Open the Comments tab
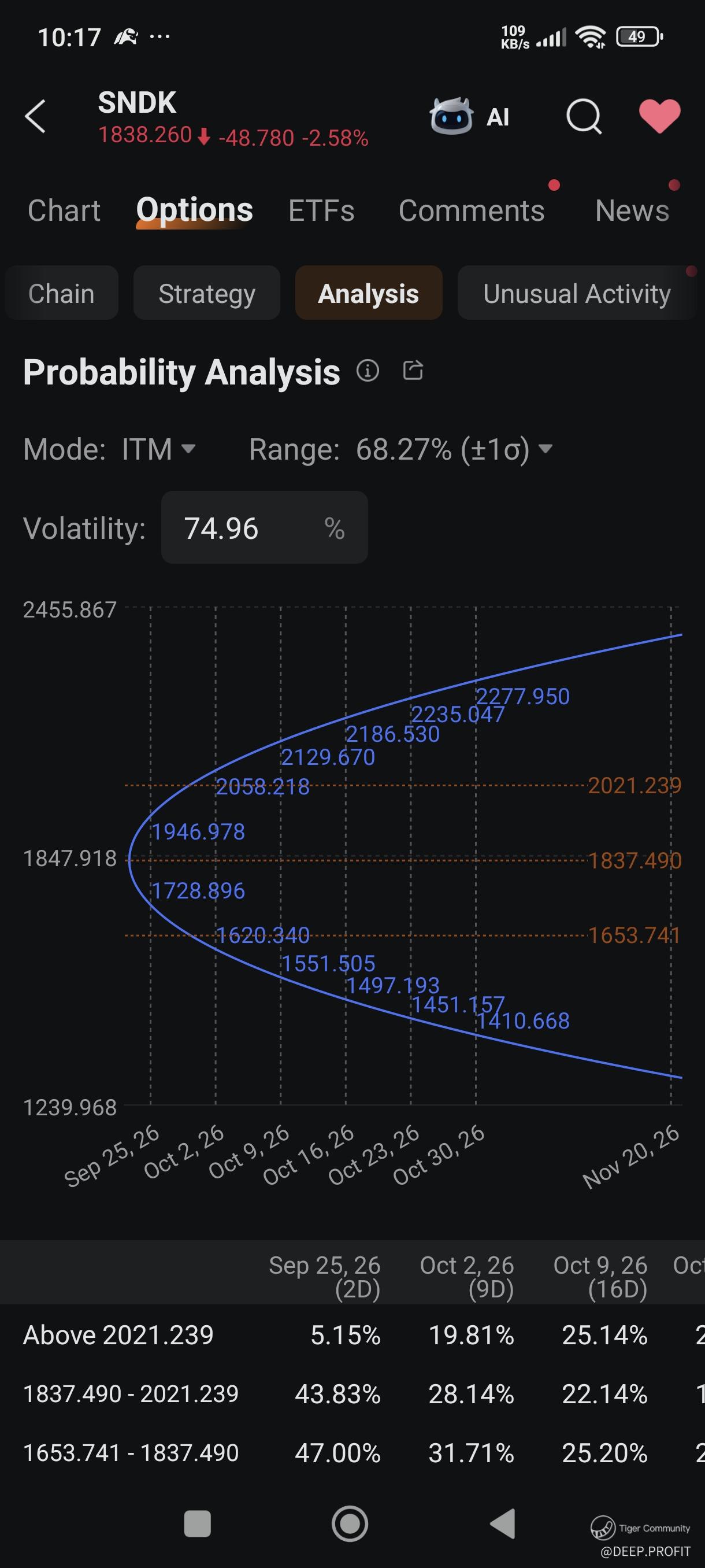705x1568 pixels. (472, 210)
